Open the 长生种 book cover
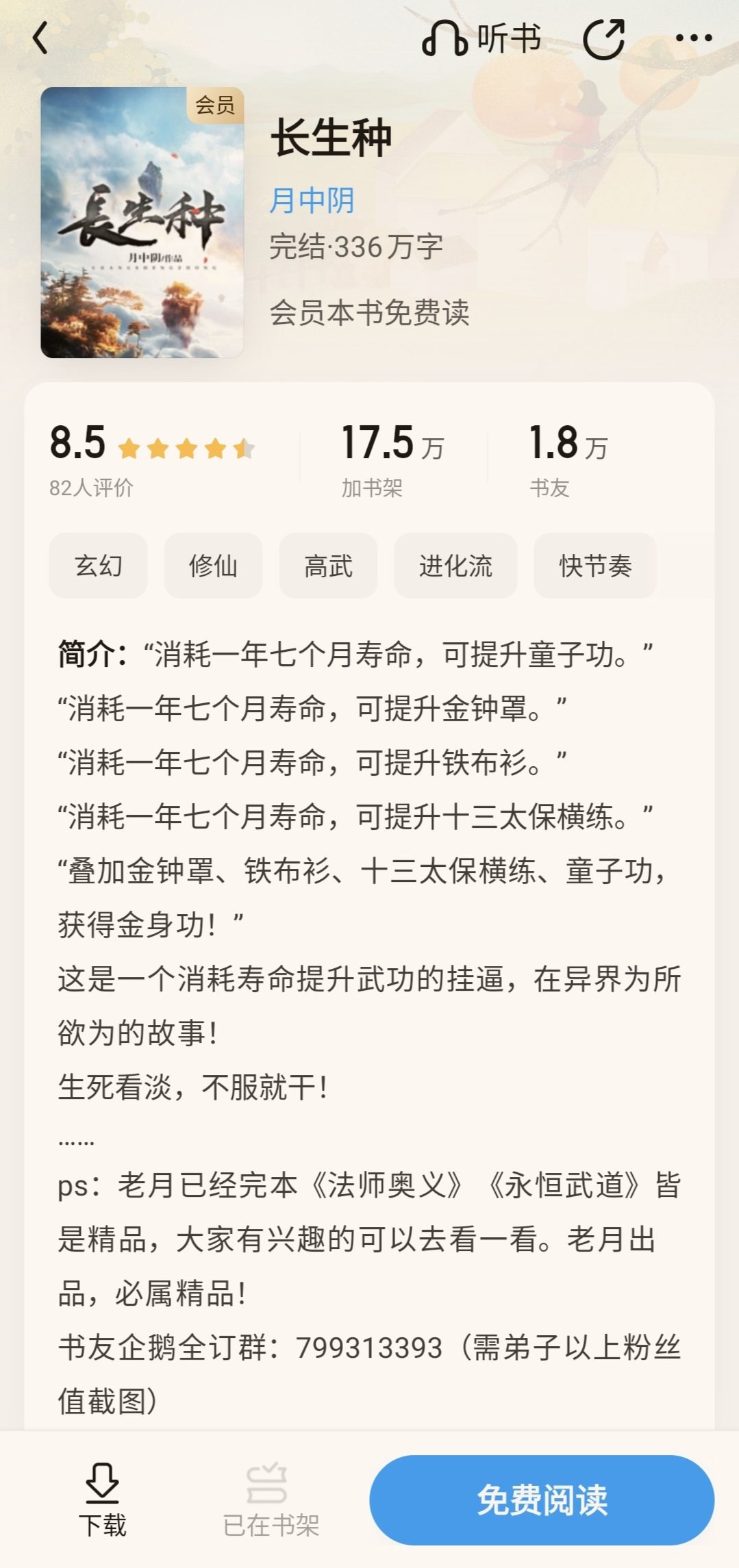Image resolution: width=739 pixels, height=1568 pixels. (142, 223)
